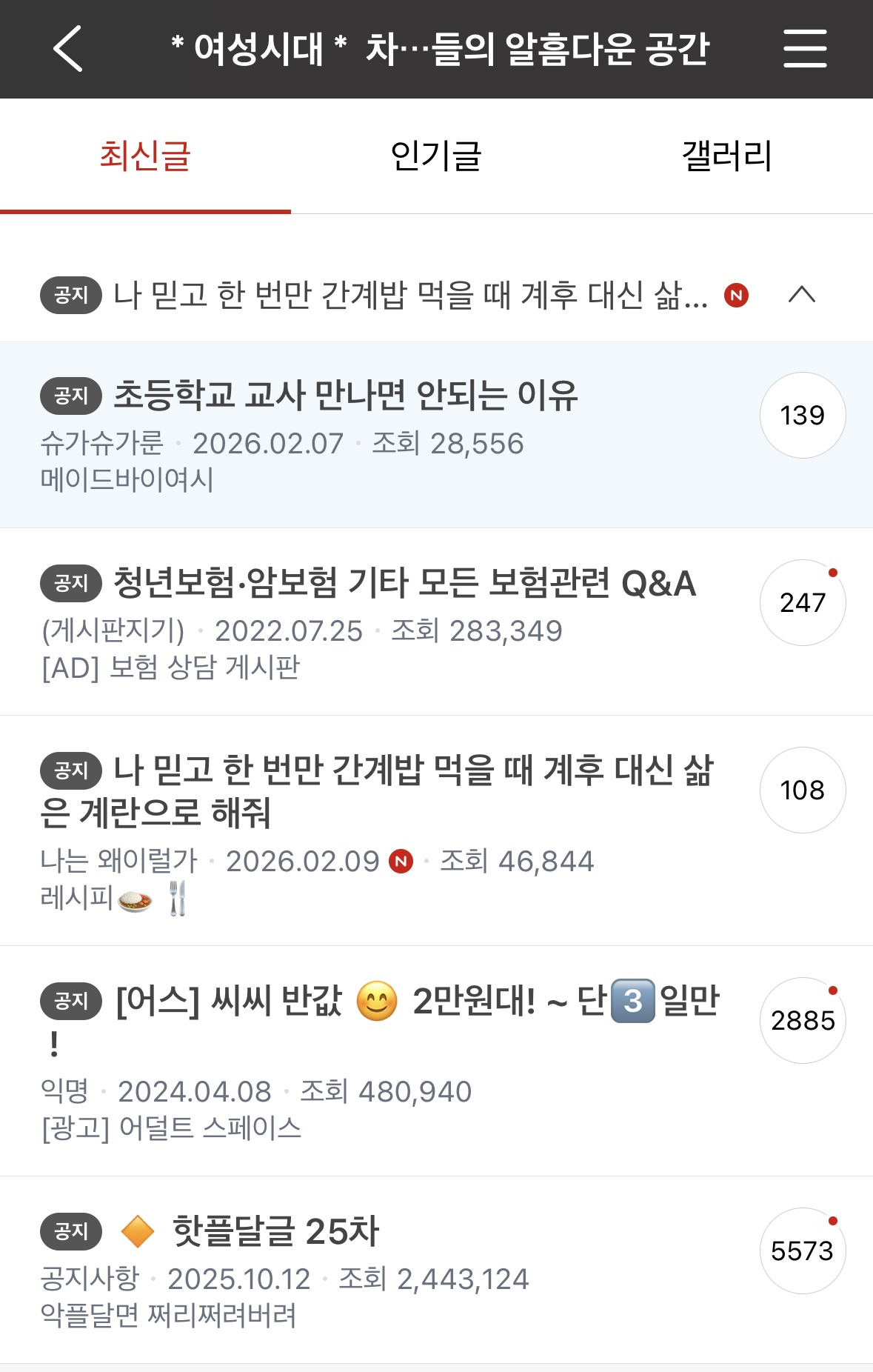
Task: View the 247 comments on the 보험관련 Q&A post
Action: coord(803,603)
